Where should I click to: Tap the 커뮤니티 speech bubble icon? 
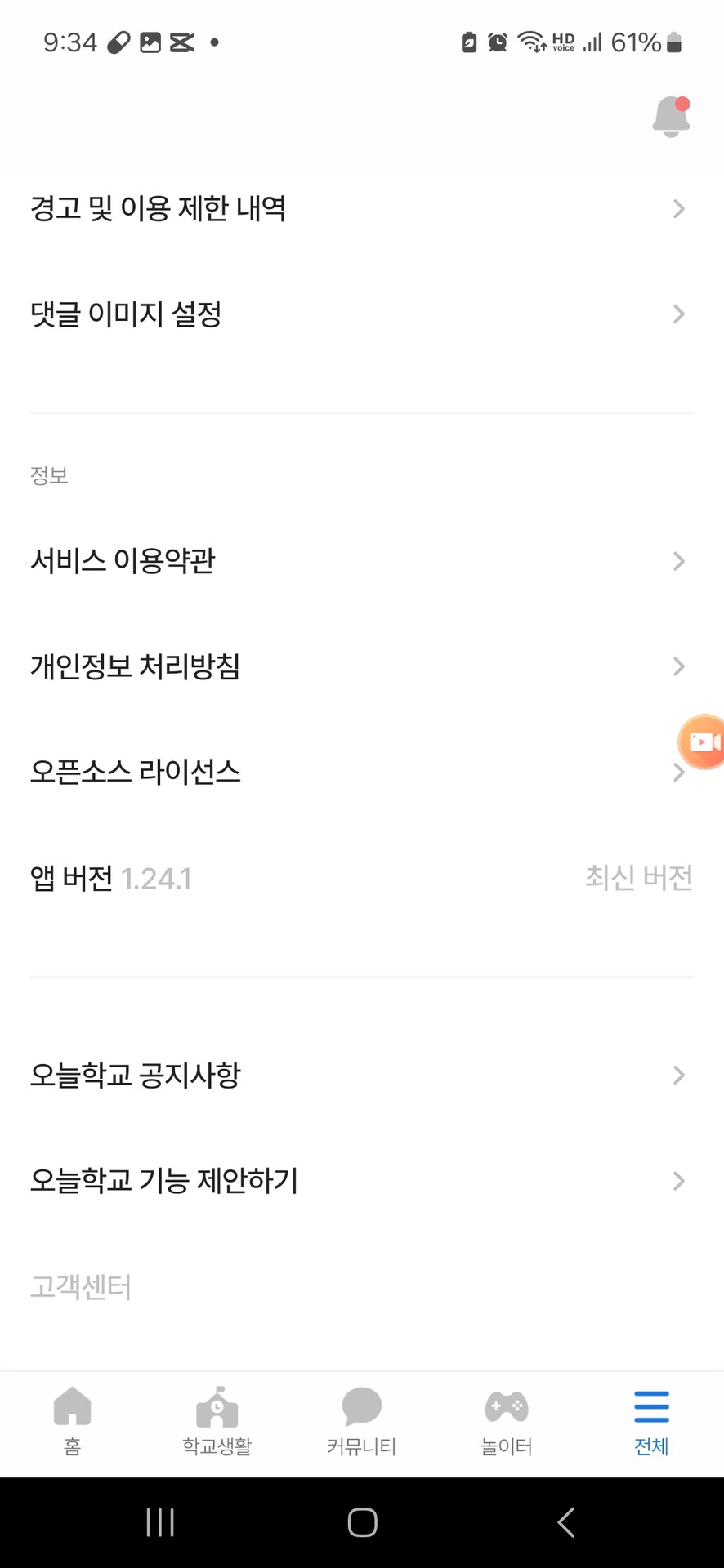click(x=361, y=1421)
